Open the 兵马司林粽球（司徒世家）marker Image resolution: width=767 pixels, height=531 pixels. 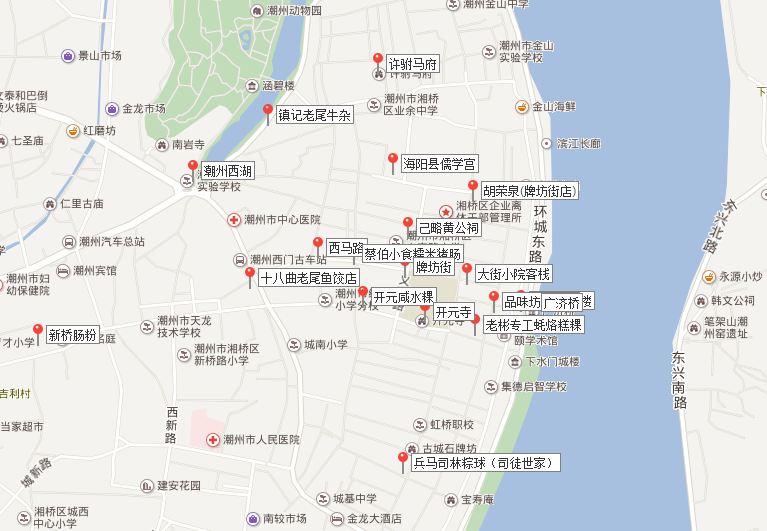(x=403, y=460)
